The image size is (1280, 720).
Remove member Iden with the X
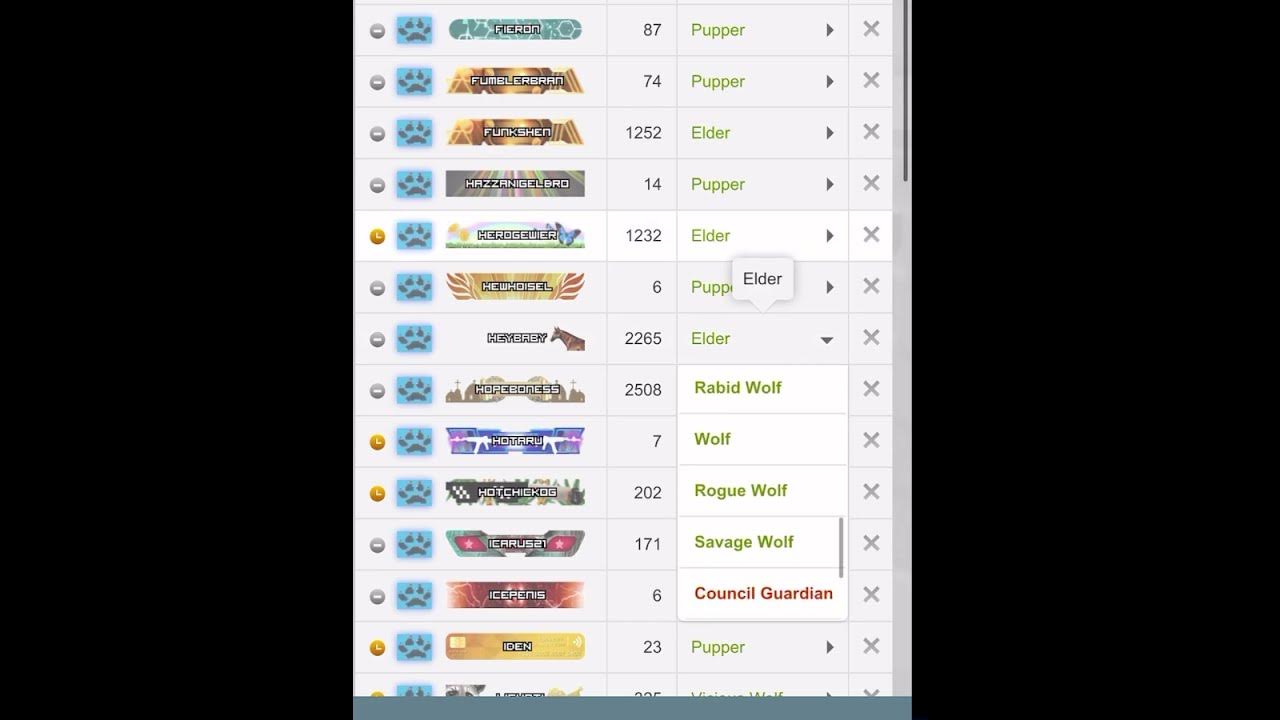pos(871,646)
